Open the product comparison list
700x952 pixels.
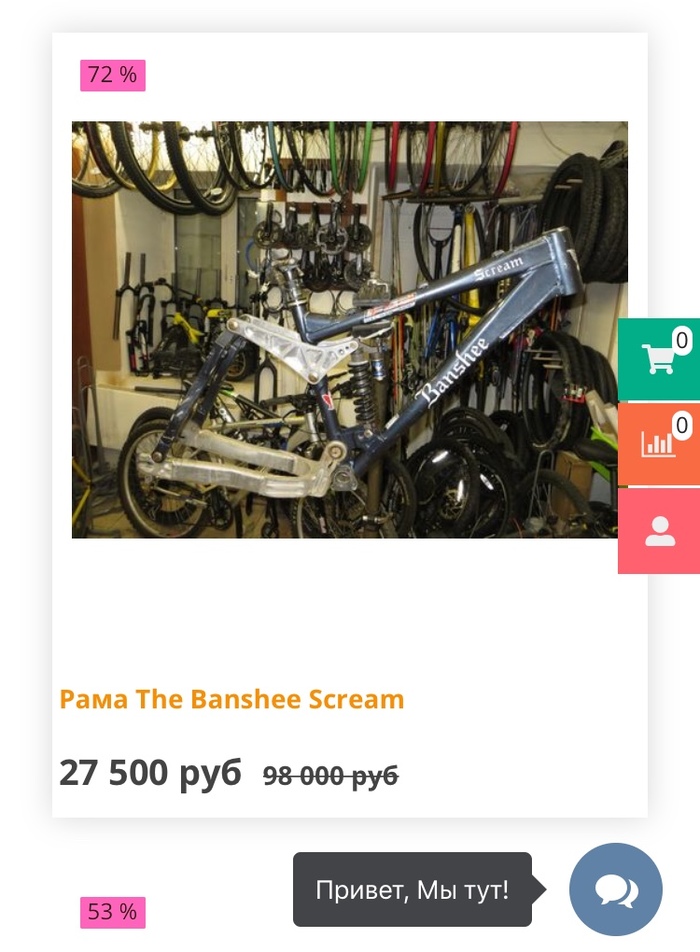[x=658, y=444]
